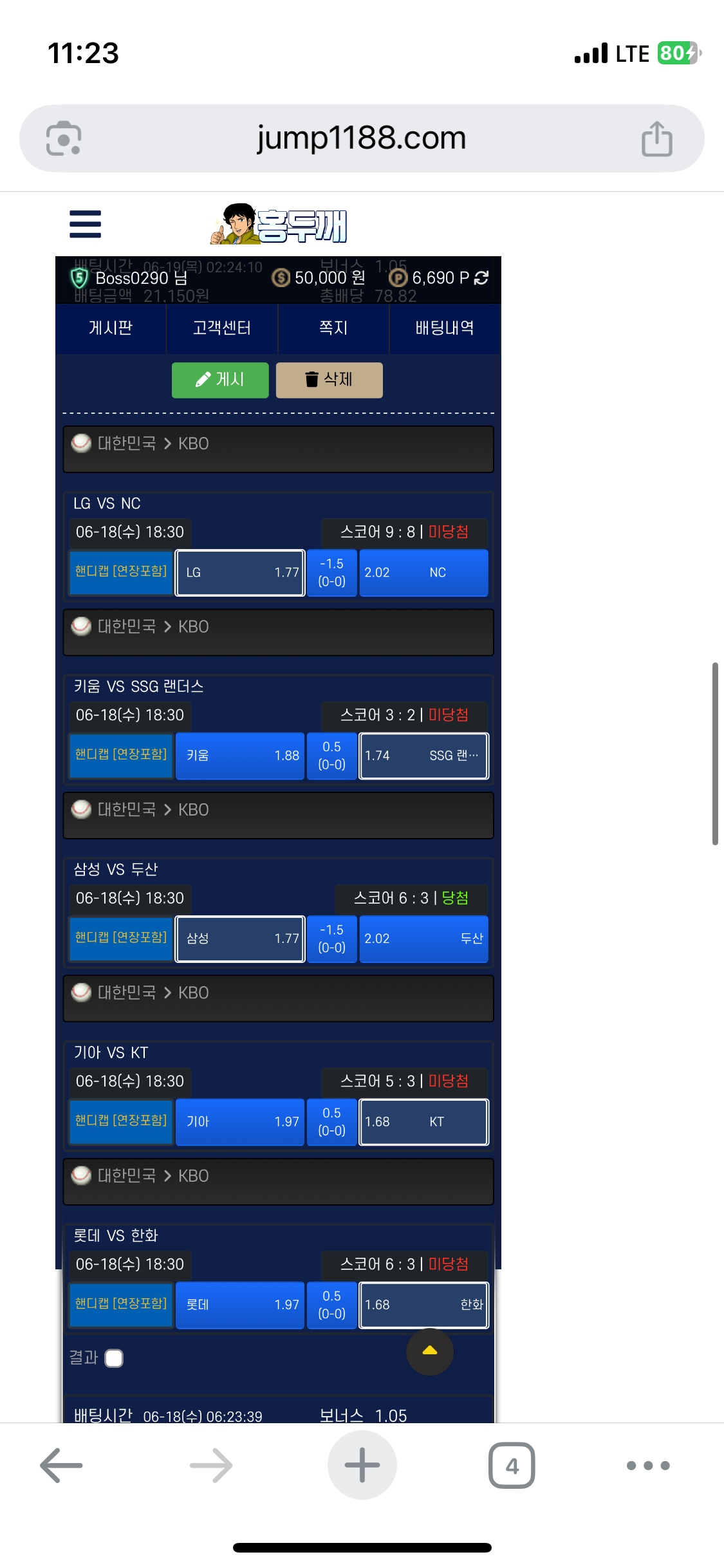Tap the 삭제 delete button
The image size is (724, 1568).
[329, 380]
